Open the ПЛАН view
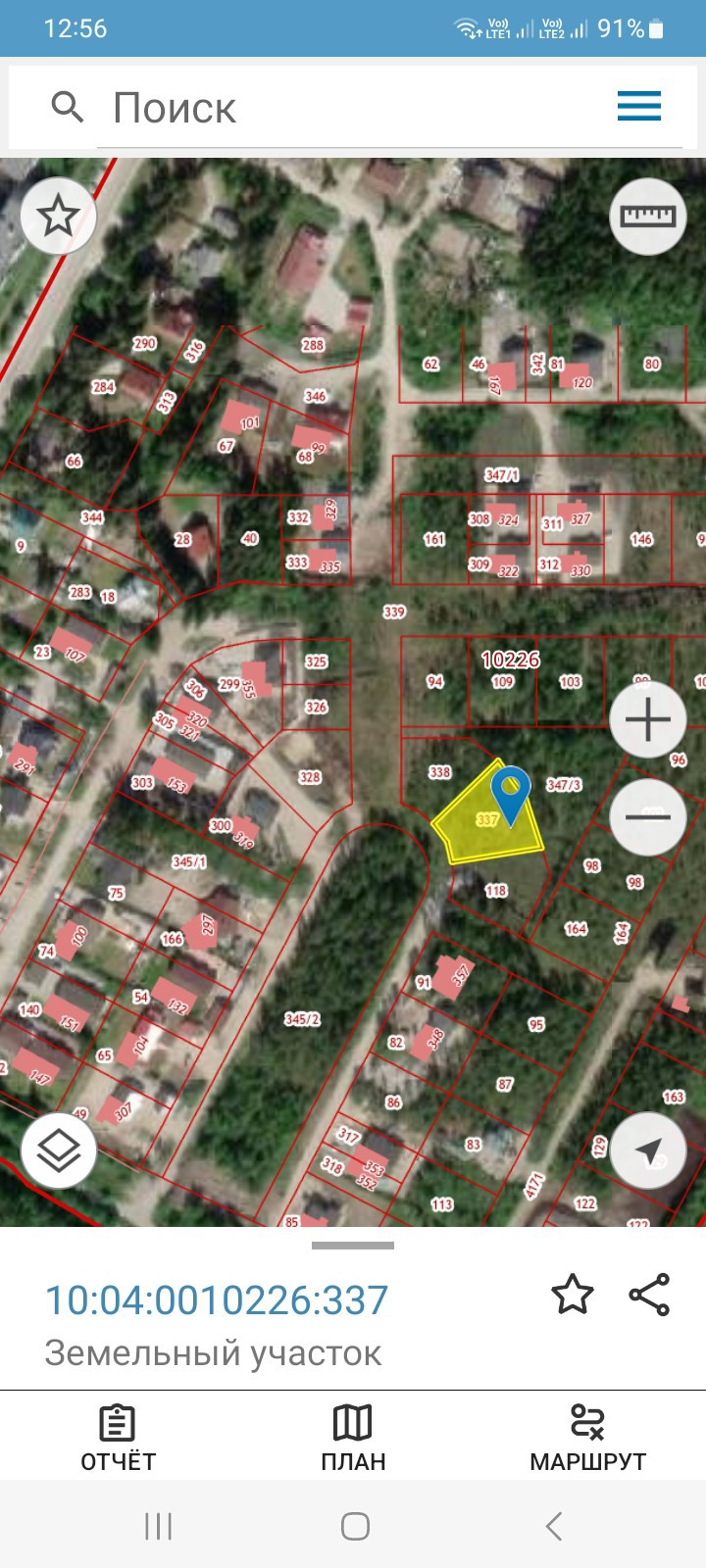Image resolution: width=706 pixels, height=1568 pixels. click(353, 1436)
